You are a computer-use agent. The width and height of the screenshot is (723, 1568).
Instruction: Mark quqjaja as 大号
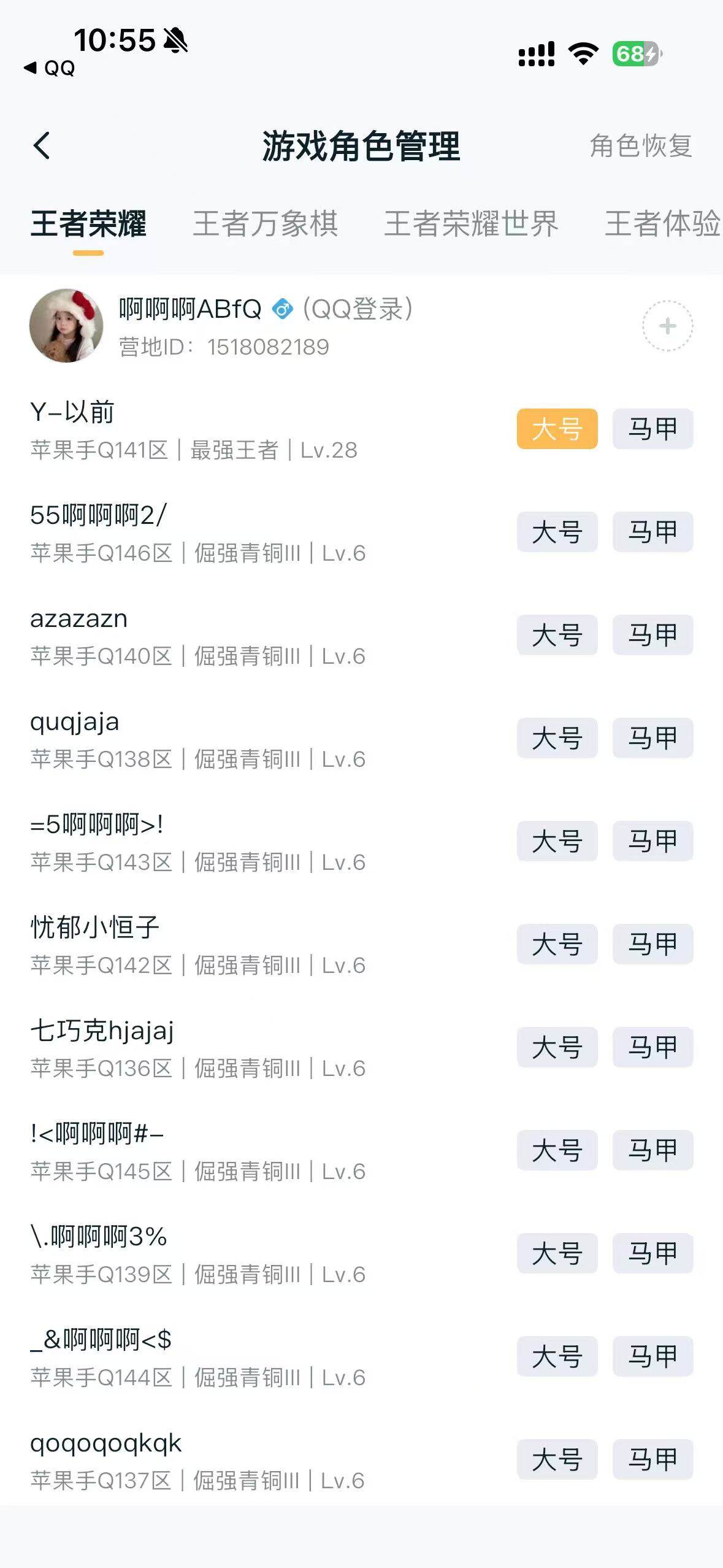coord(557,738)
